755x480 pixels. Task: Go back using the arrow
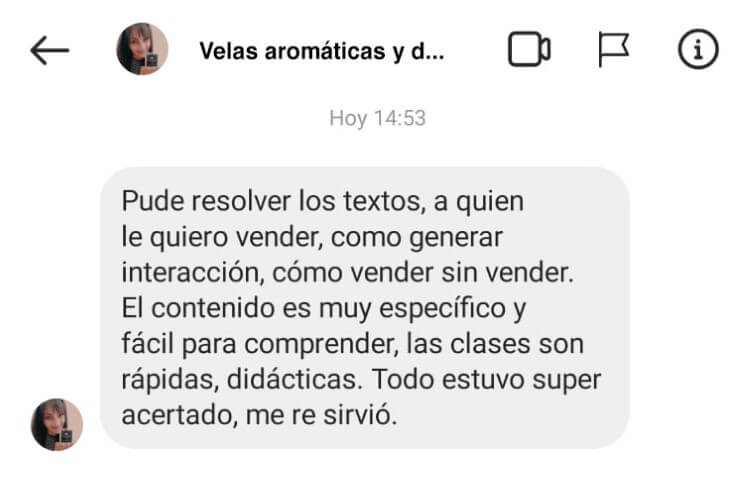coord(49,50)
